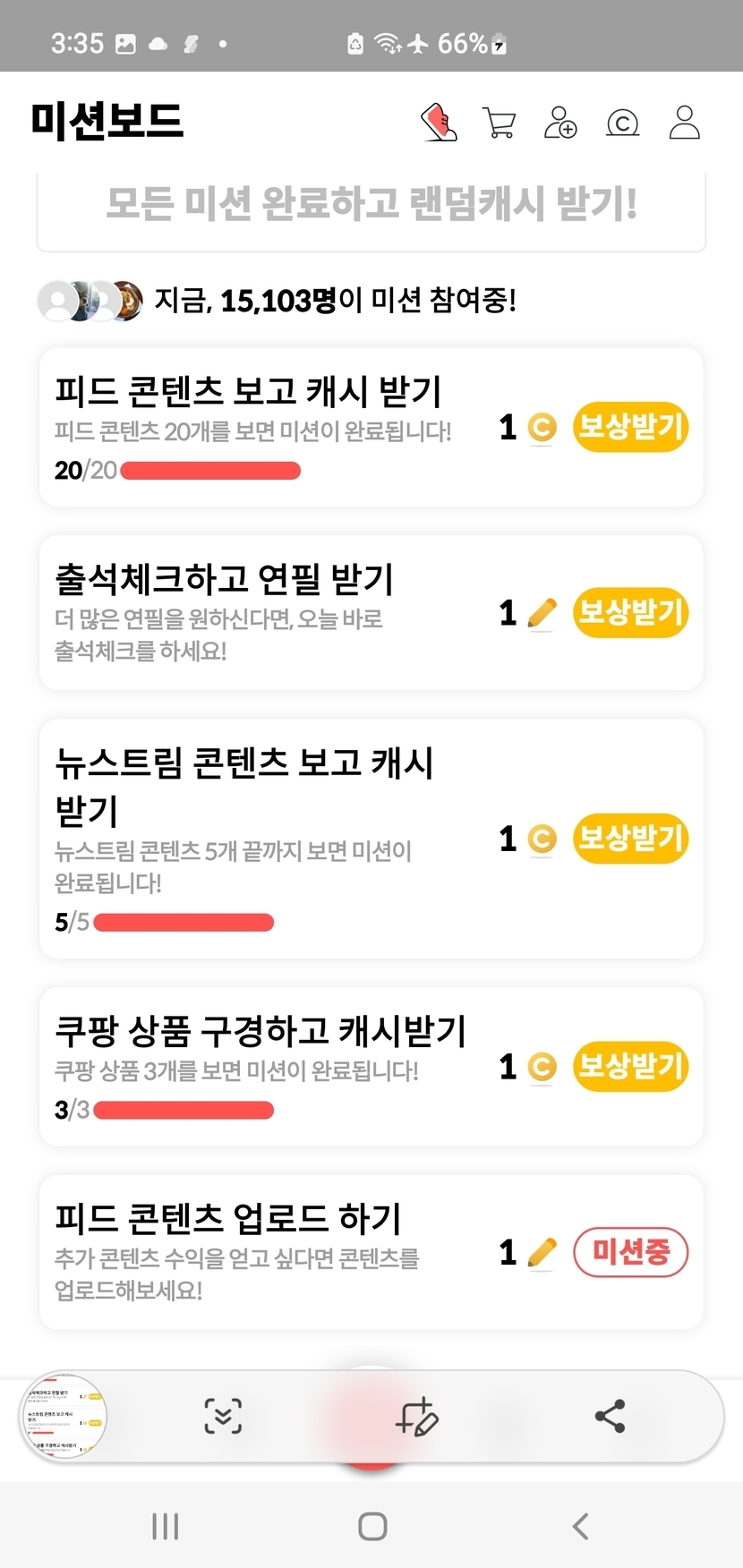Open the cash coin icon
Screen dimensions: 743x1568
622,123
